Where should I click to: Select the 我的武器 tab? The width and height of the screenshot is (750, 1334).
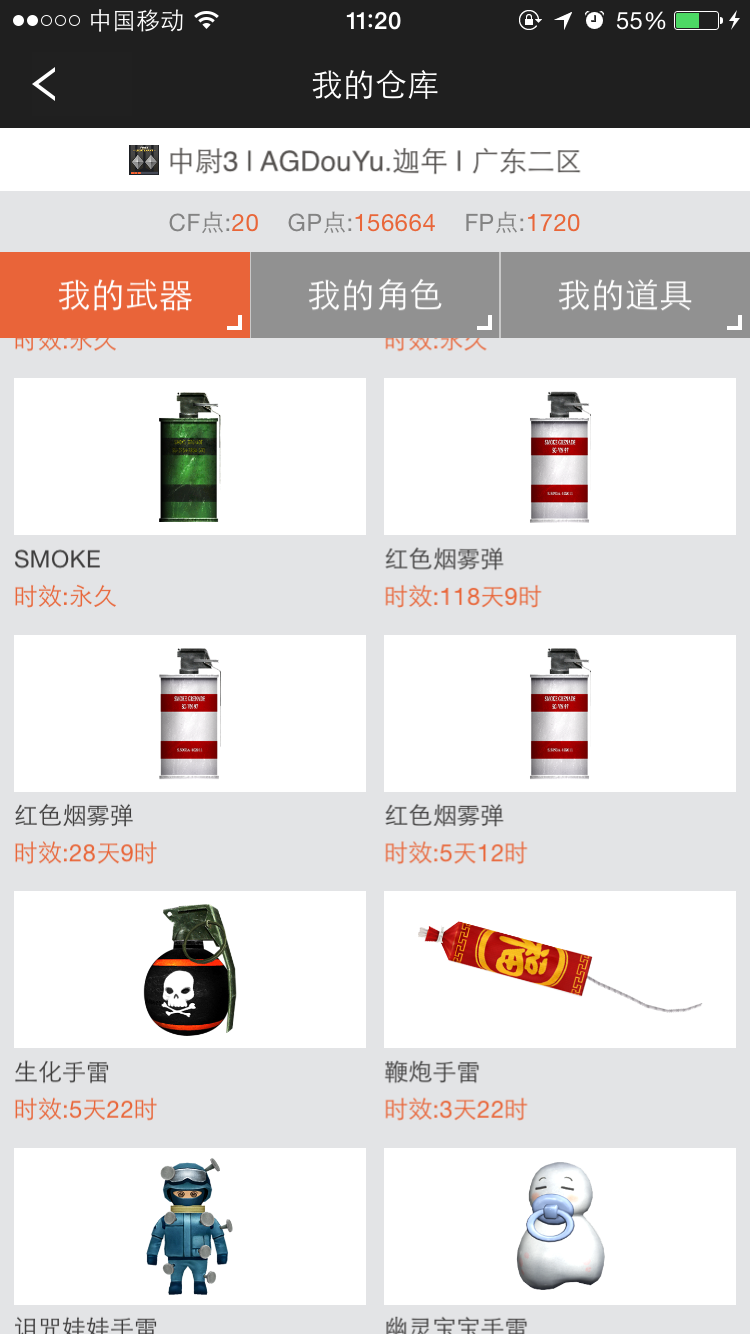pos(125,295)
